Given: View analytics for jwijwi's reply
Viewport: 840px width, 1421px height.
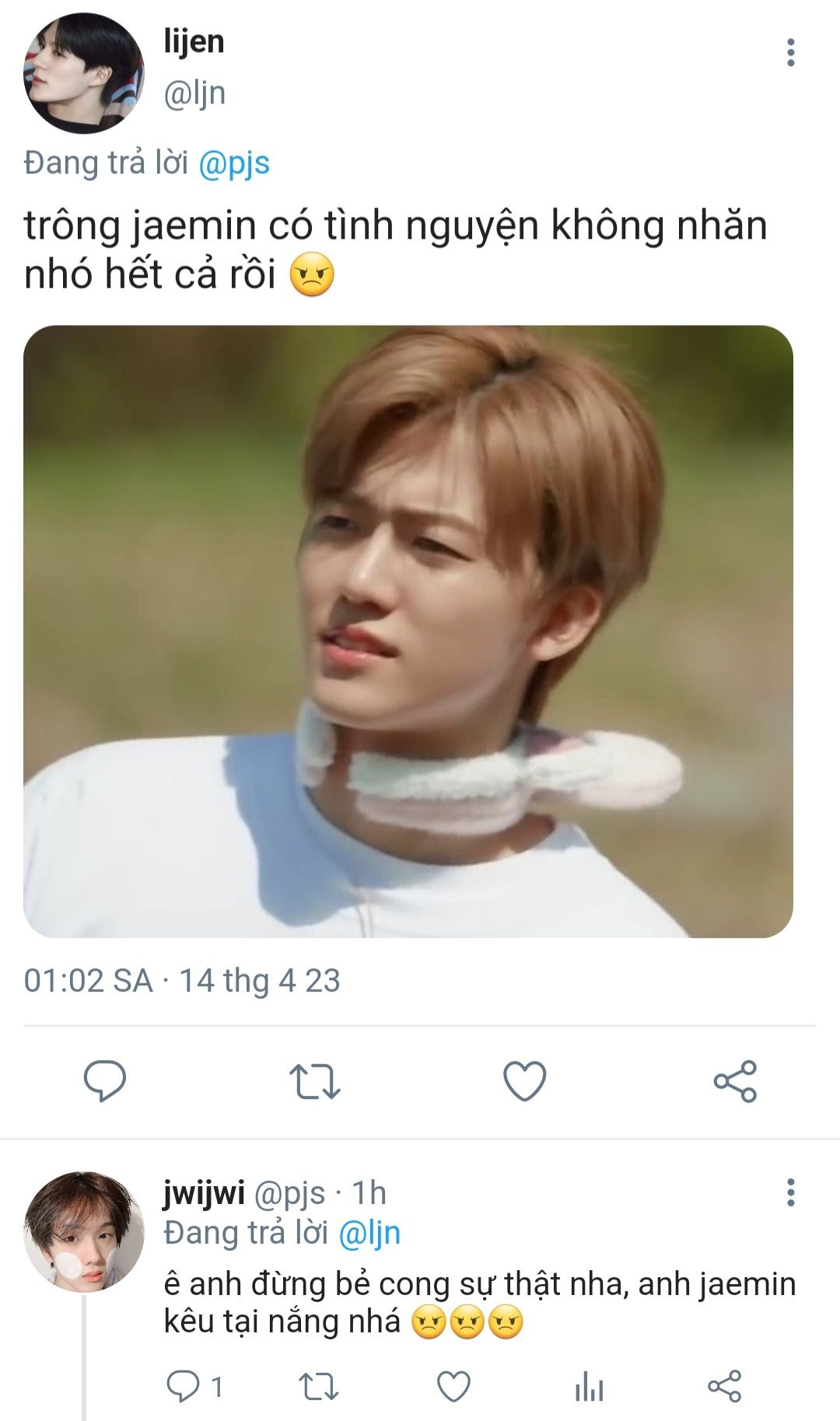Looking at the screenshot, I should click(589, 1386).
